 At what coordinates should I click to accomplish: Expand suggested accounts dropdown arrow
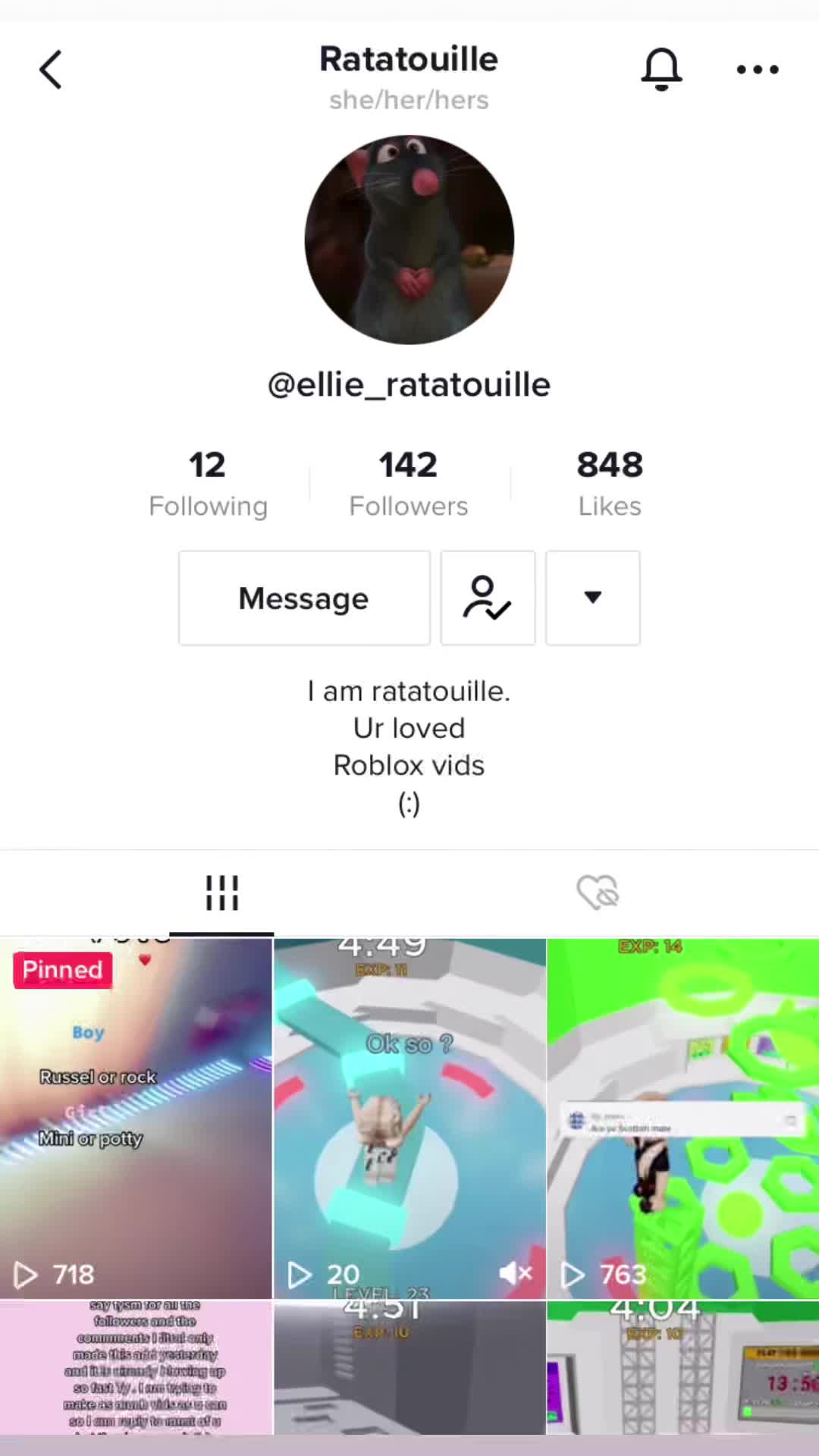[593, 598]
